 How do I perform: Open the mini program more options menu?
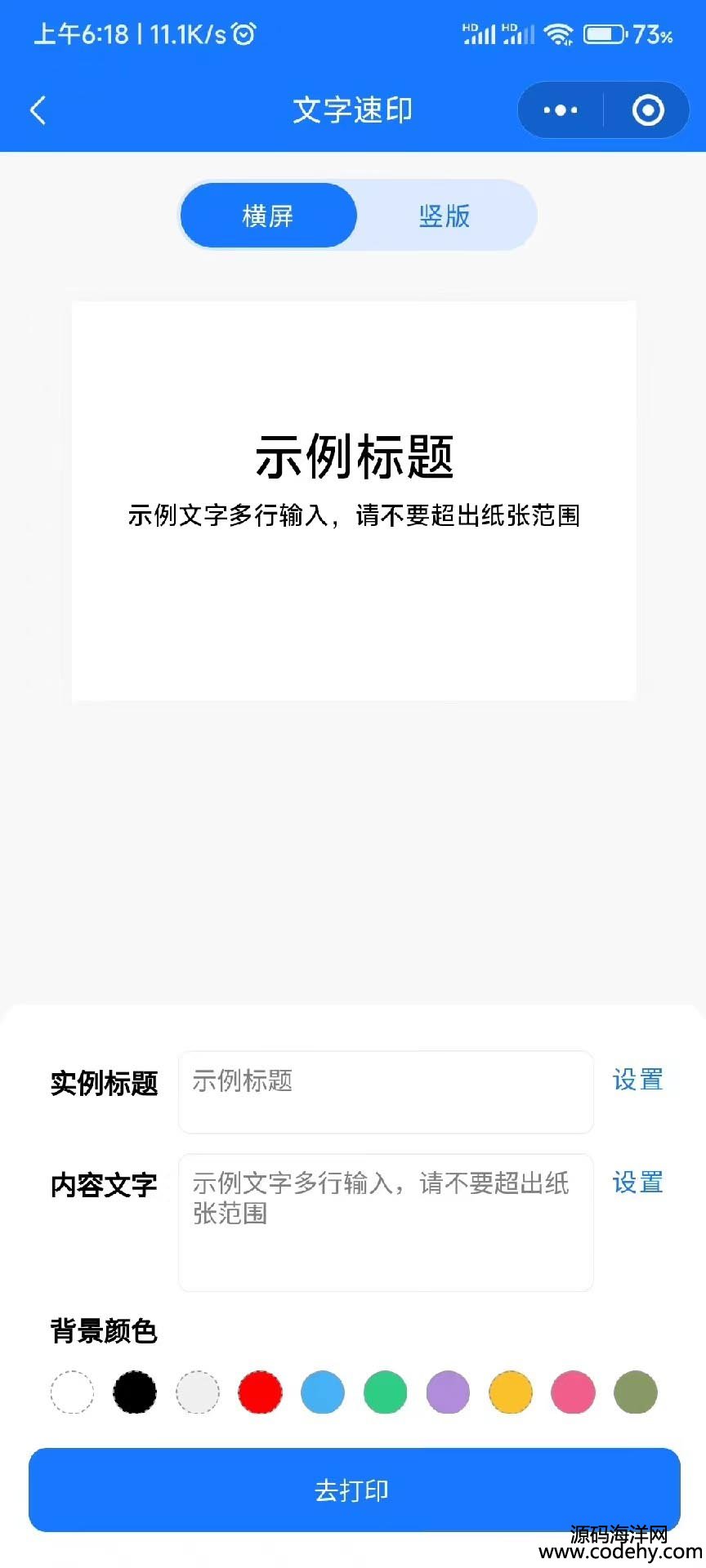pyautogui.click(x=561, y=110)
